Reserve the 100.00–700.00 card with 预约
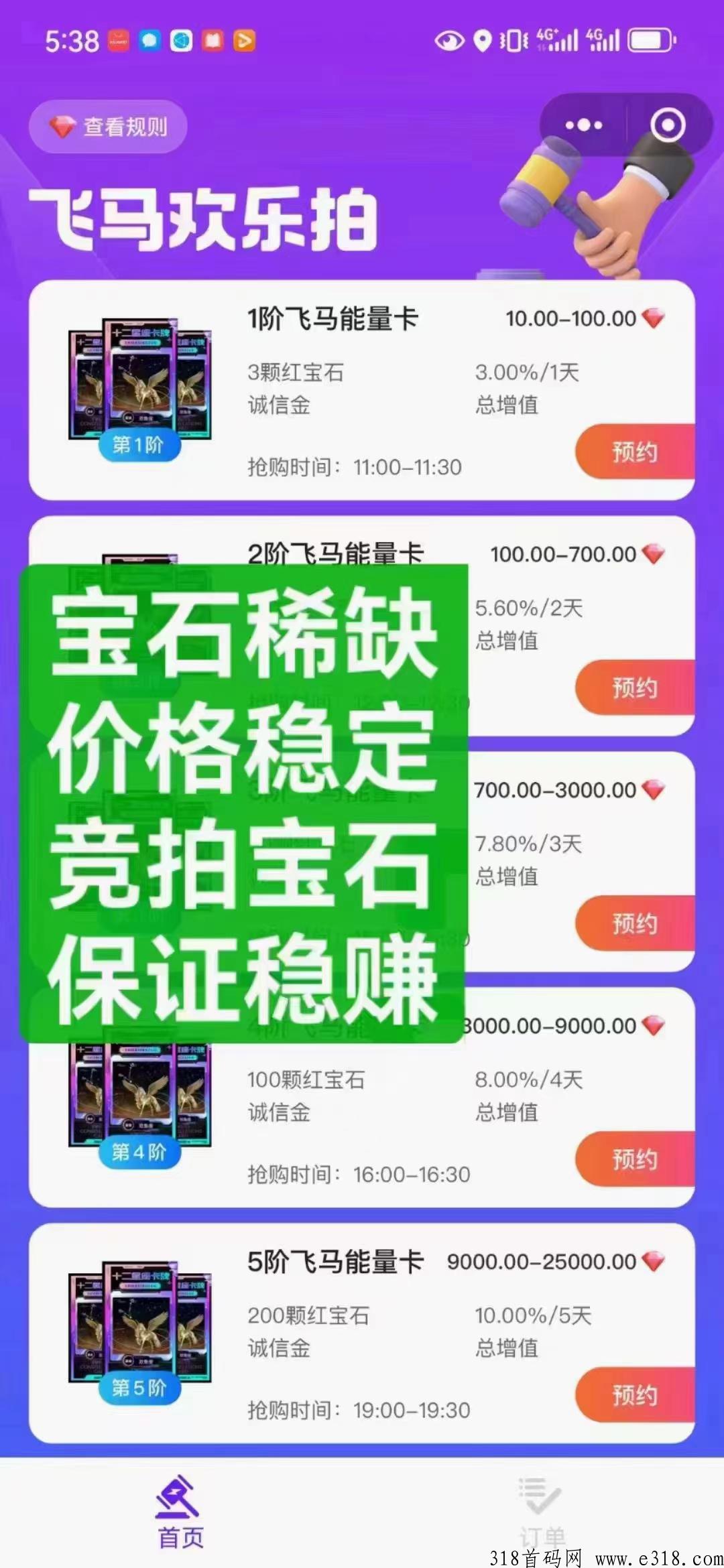The height and width of the screenshot is (1568, 724). click(x=633, y=688)
